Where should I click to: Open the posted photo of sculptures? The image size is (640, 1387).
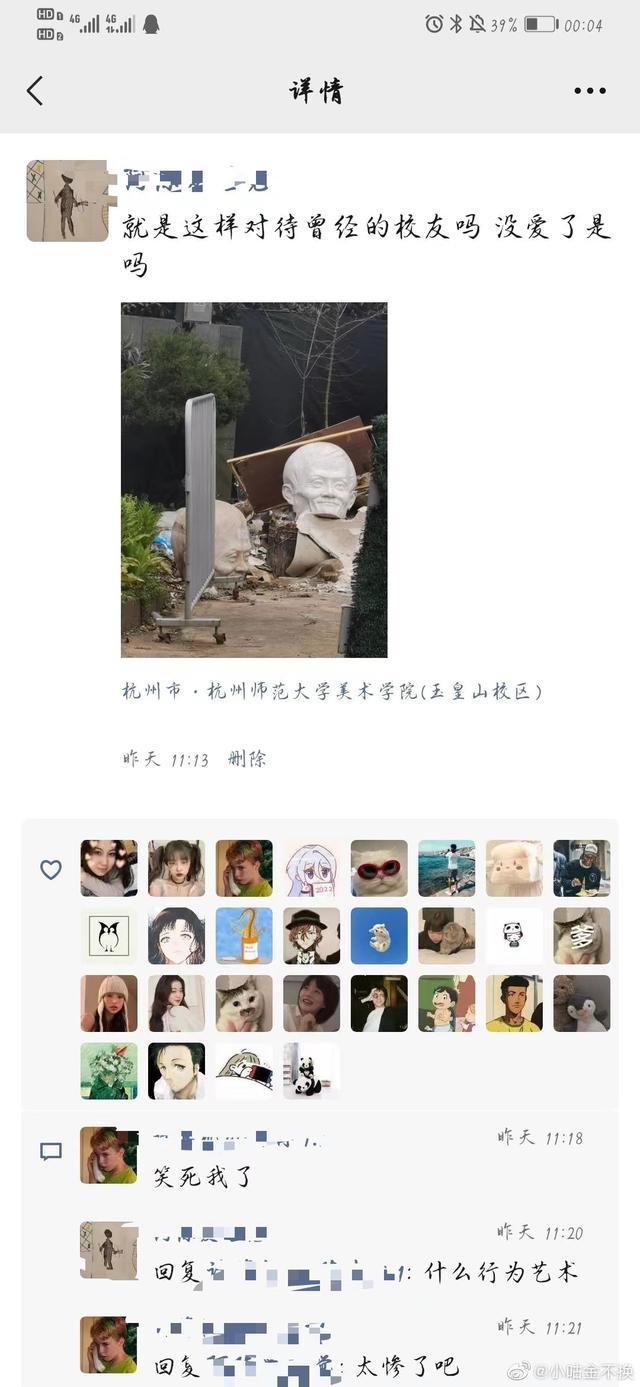pos(254,480)
